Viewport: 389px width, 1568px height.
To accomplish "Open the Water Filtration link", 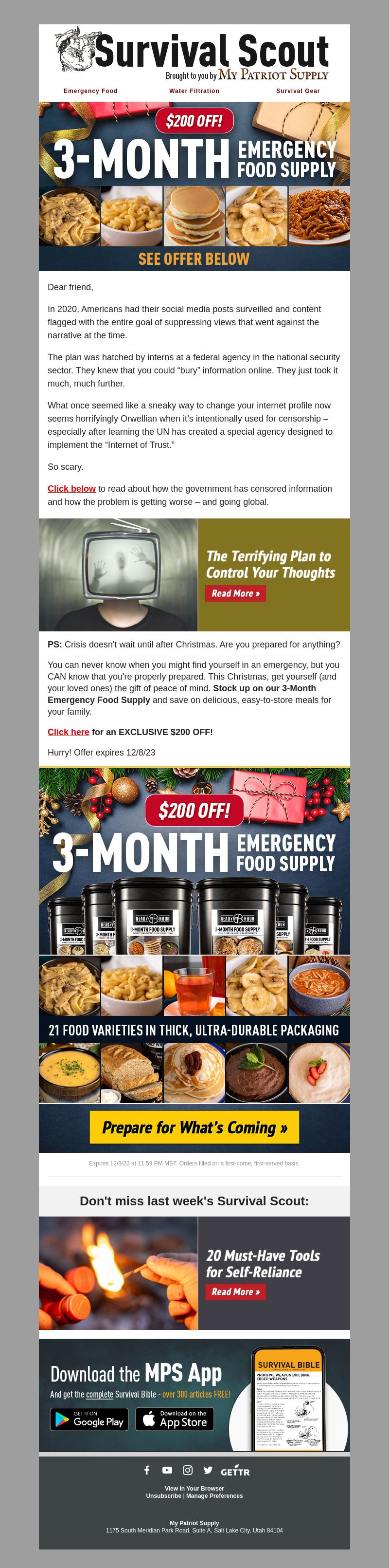I will 194,91.
